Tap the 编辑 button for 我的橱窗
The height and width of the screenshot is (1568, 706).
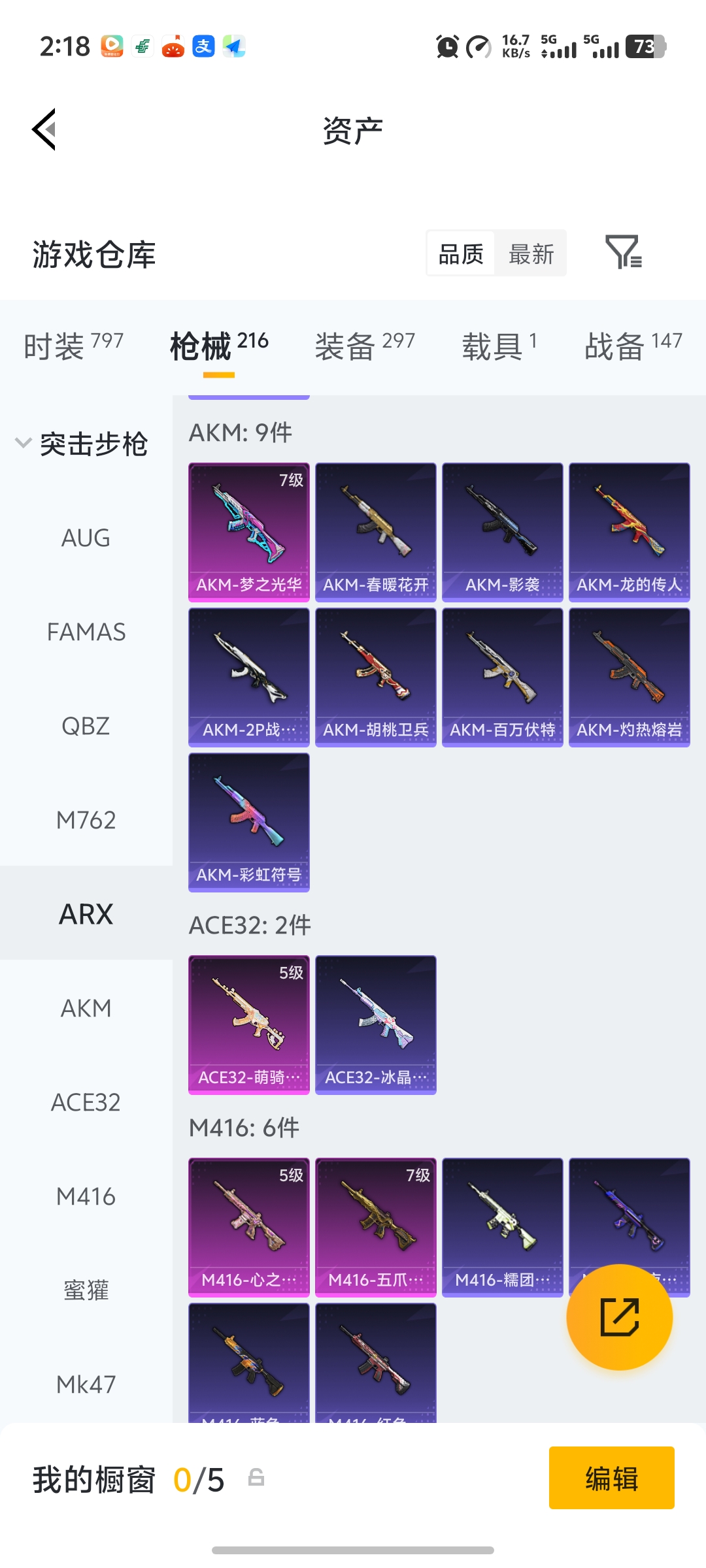click(611, 1478)
